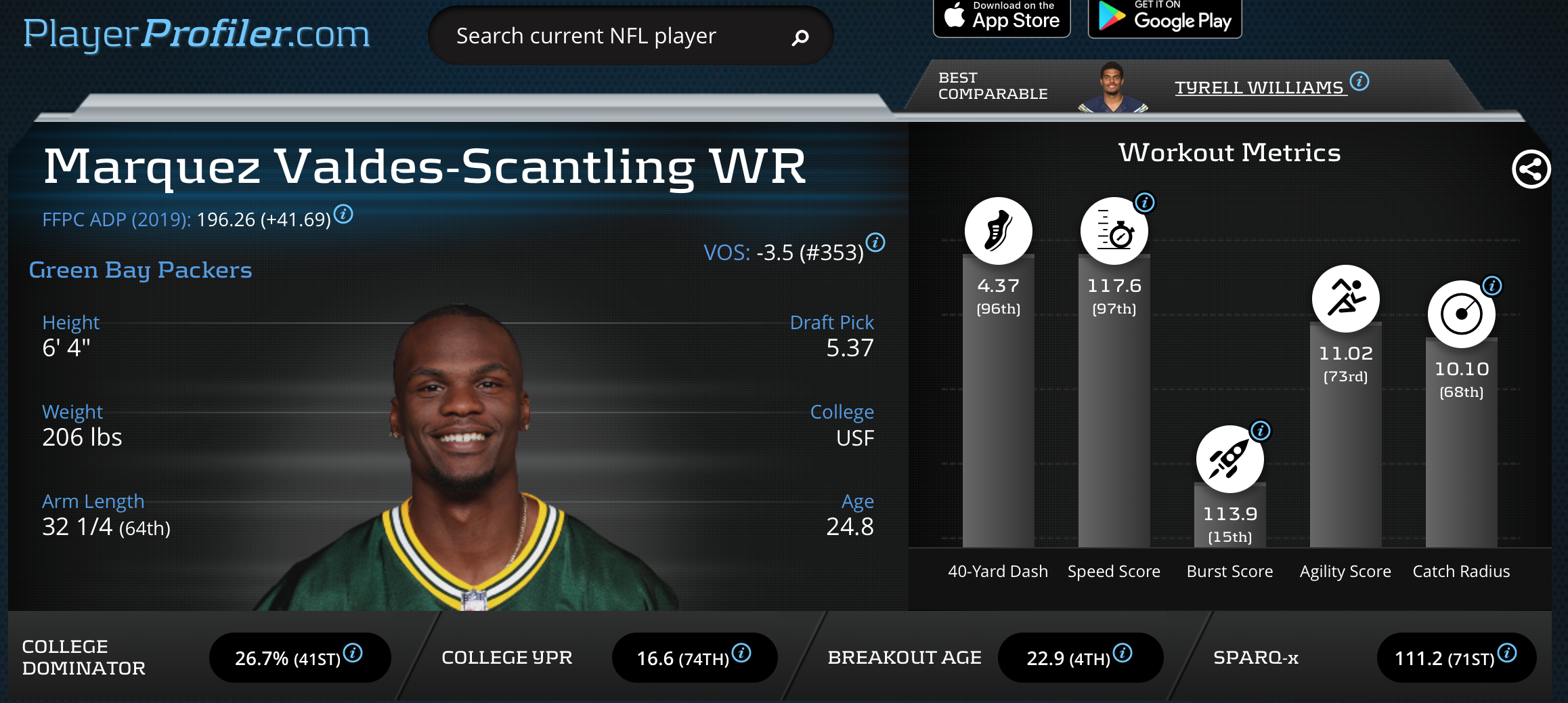Show info for College Dominator rating
Screen dimensions: 1568x703
[x=353, y=652]
